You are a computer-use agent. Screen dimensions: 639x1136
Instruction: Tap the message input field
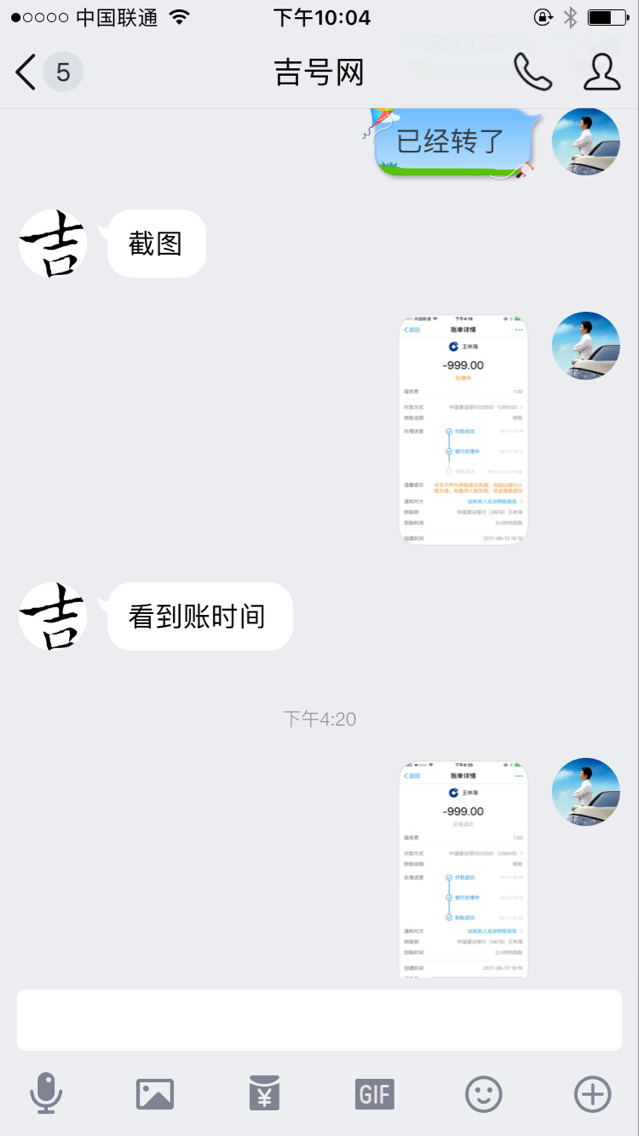(x=319, y=1020)
